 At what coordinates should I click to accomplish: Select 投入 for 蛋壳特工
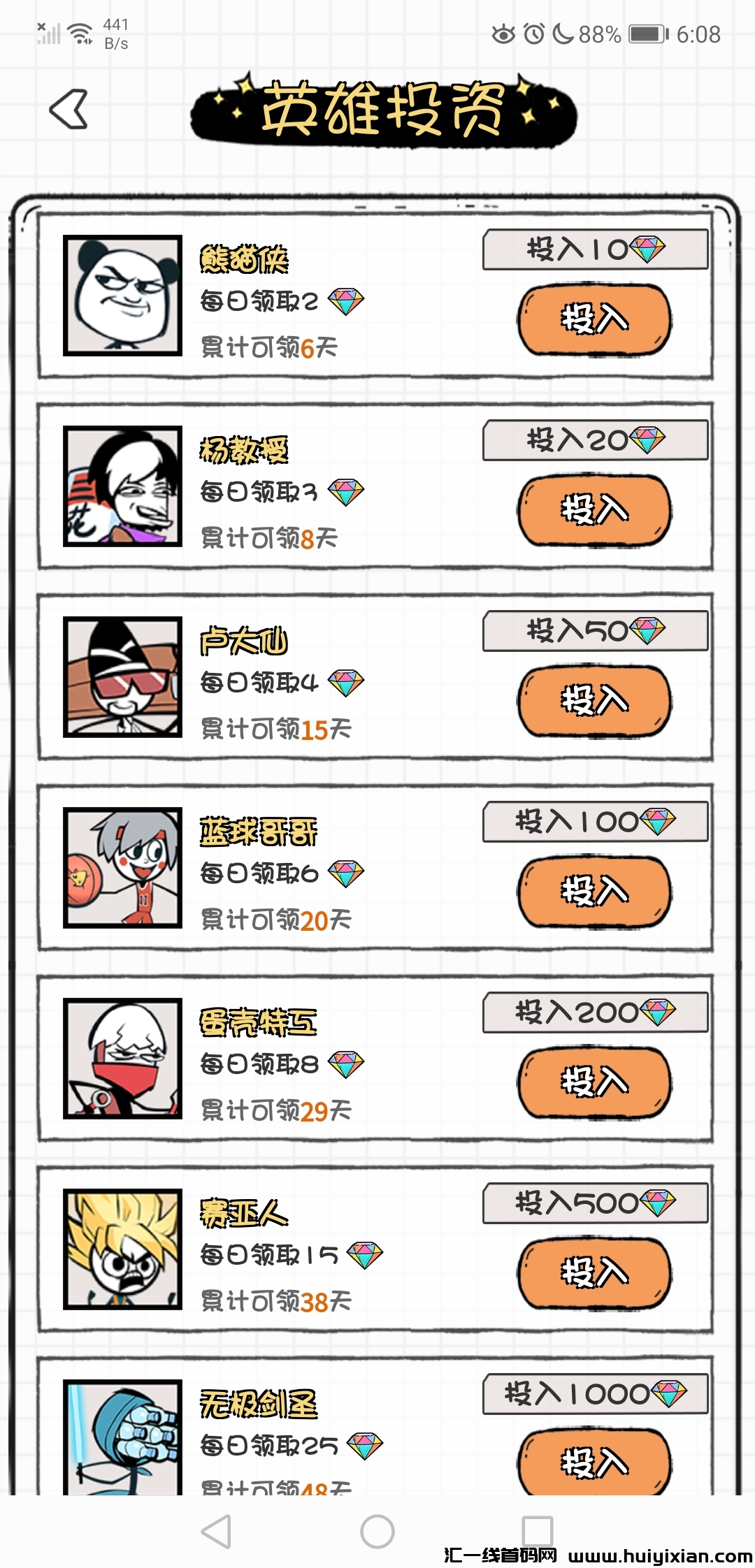(594, 1082)
